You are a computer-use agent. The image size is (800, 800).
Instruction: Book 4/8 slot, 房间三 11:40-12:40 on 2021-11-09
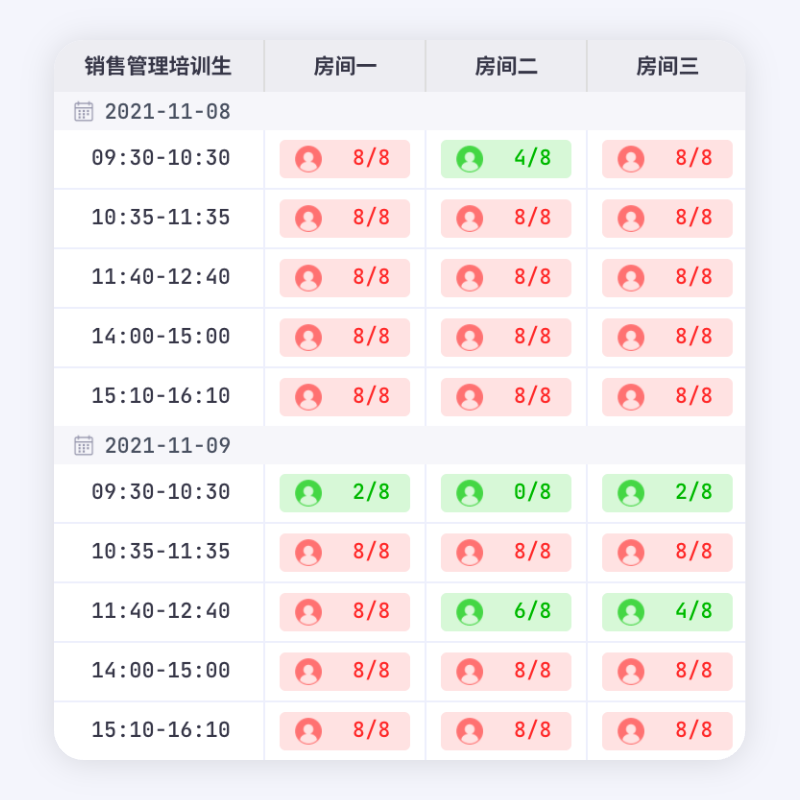(x=667, y=611)
